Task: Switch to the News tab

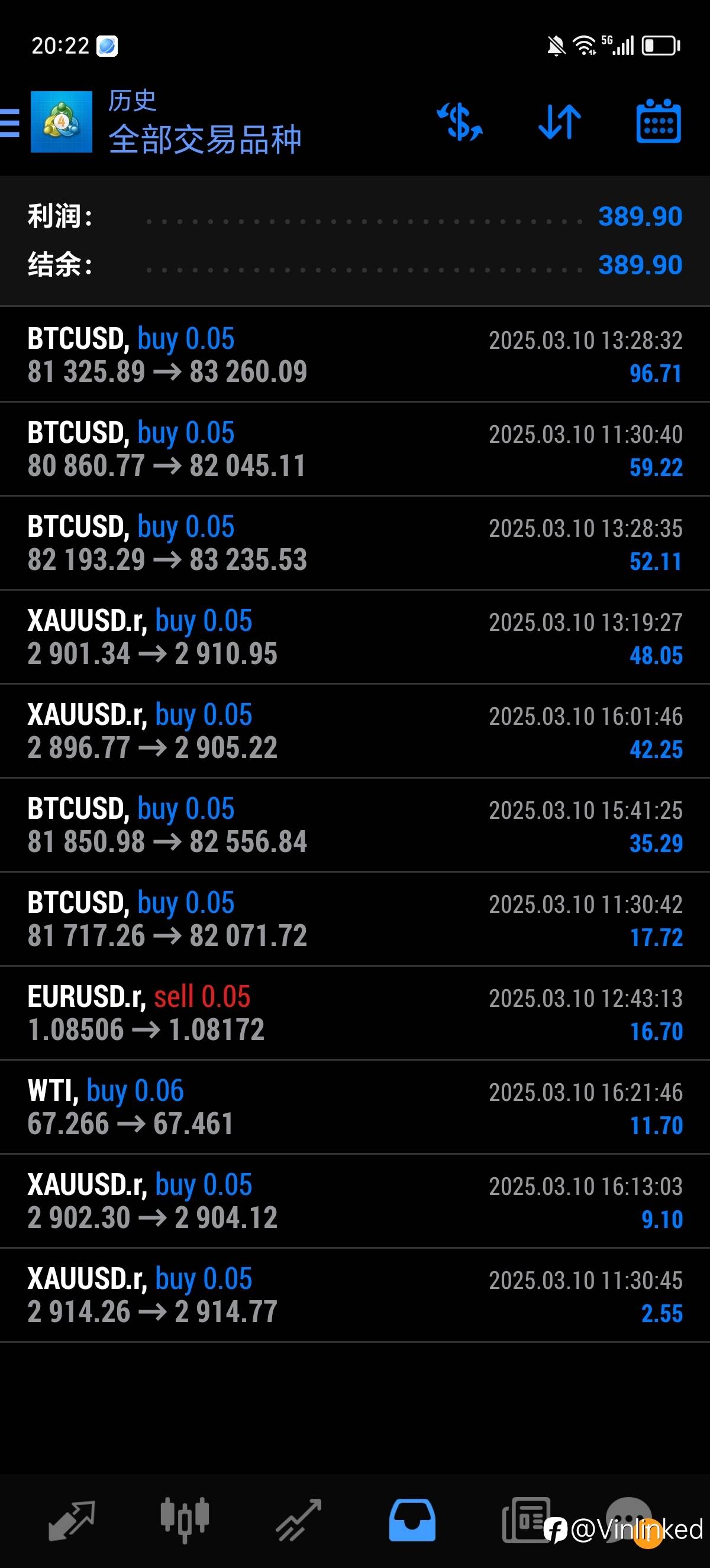Action: click(526, 1520)
